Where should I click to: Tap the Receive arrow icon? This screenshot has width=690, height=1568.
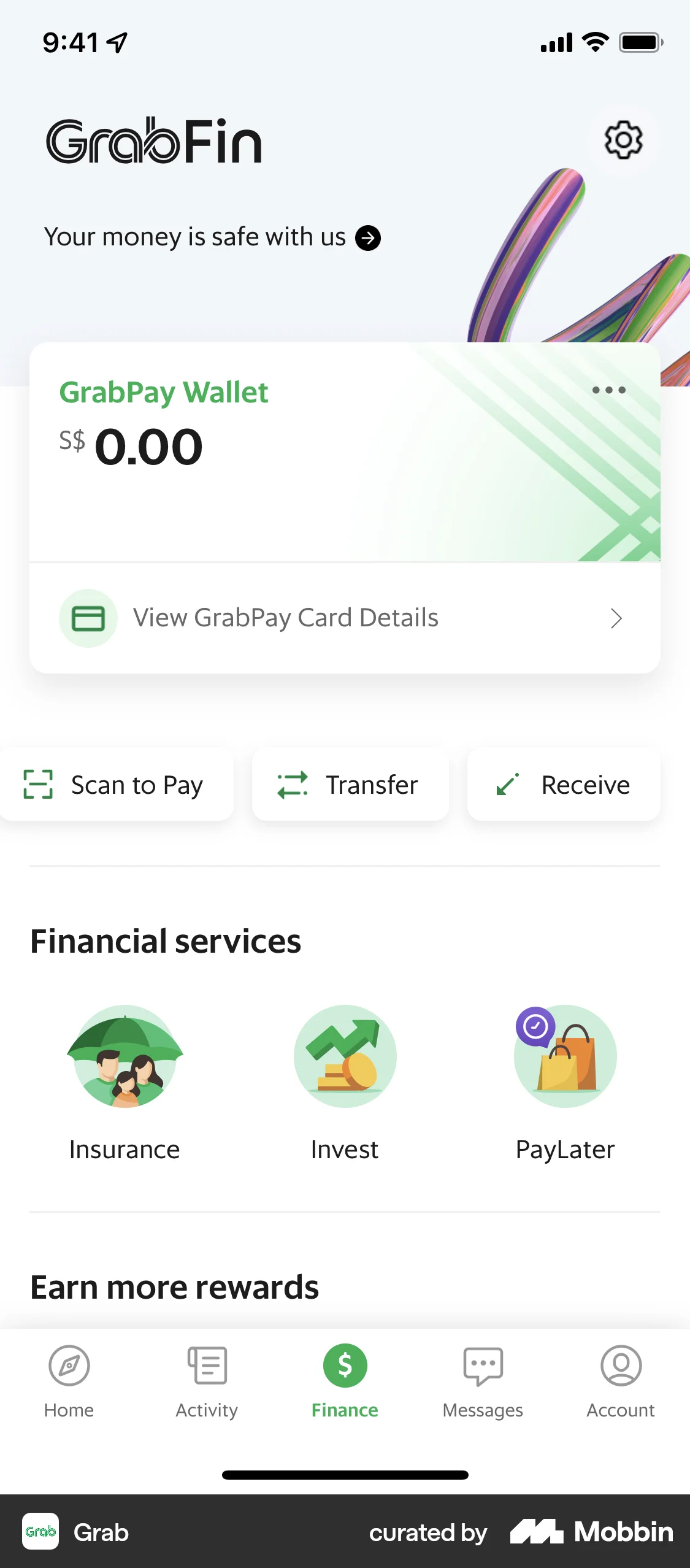[x=506, y=784]
